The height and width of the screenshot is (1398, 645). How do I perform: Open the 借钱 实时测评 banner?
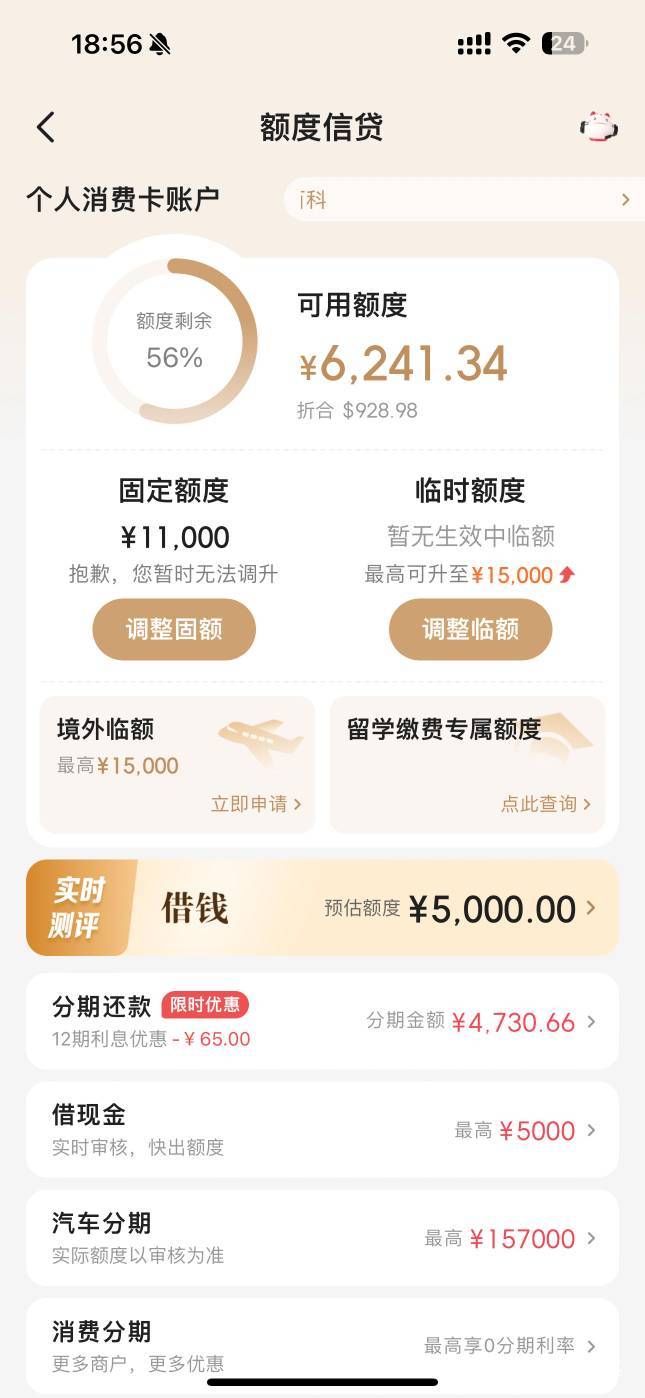click(322, 908)
